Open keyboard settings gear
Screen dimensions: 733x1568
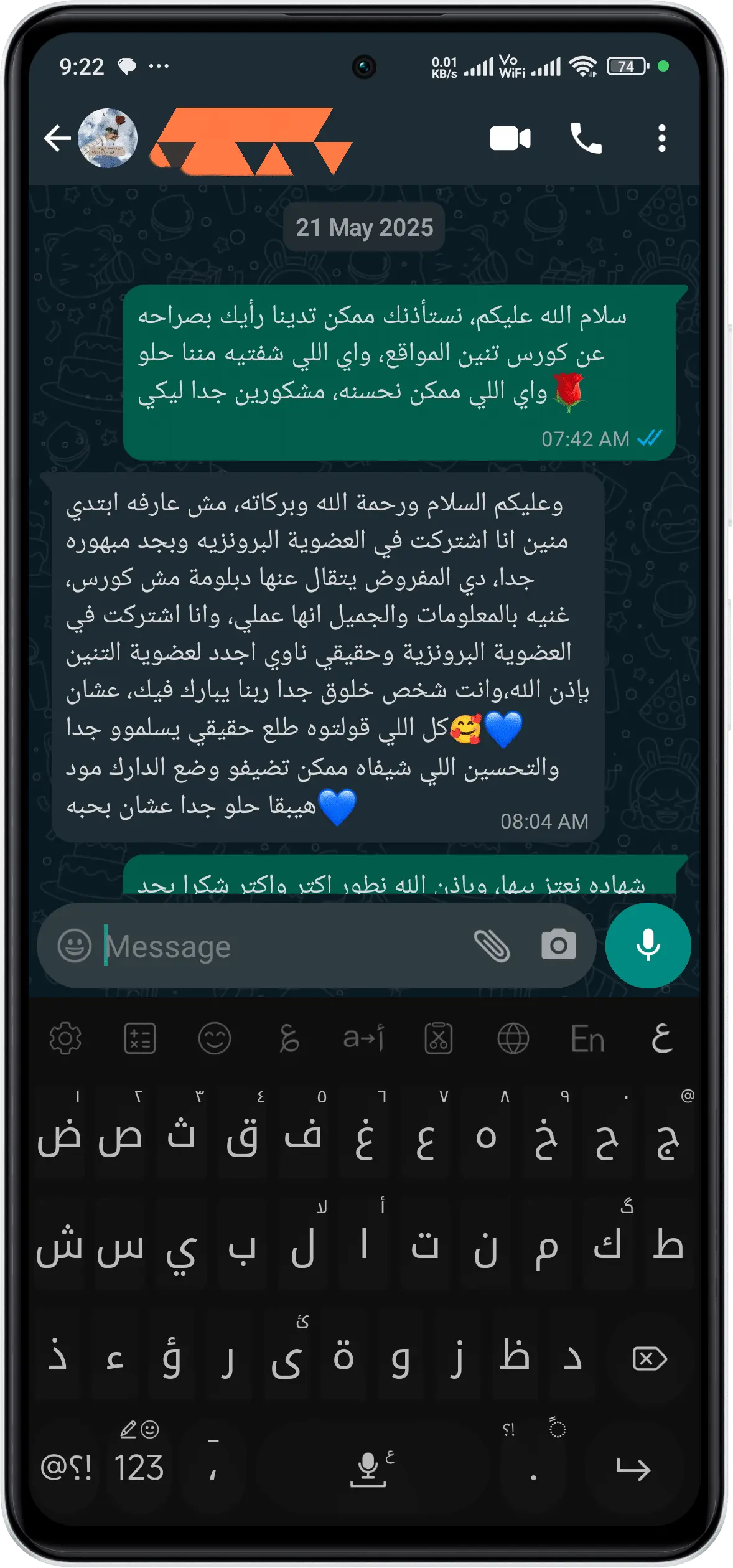pyautogui.click(x=65, y=1038)
